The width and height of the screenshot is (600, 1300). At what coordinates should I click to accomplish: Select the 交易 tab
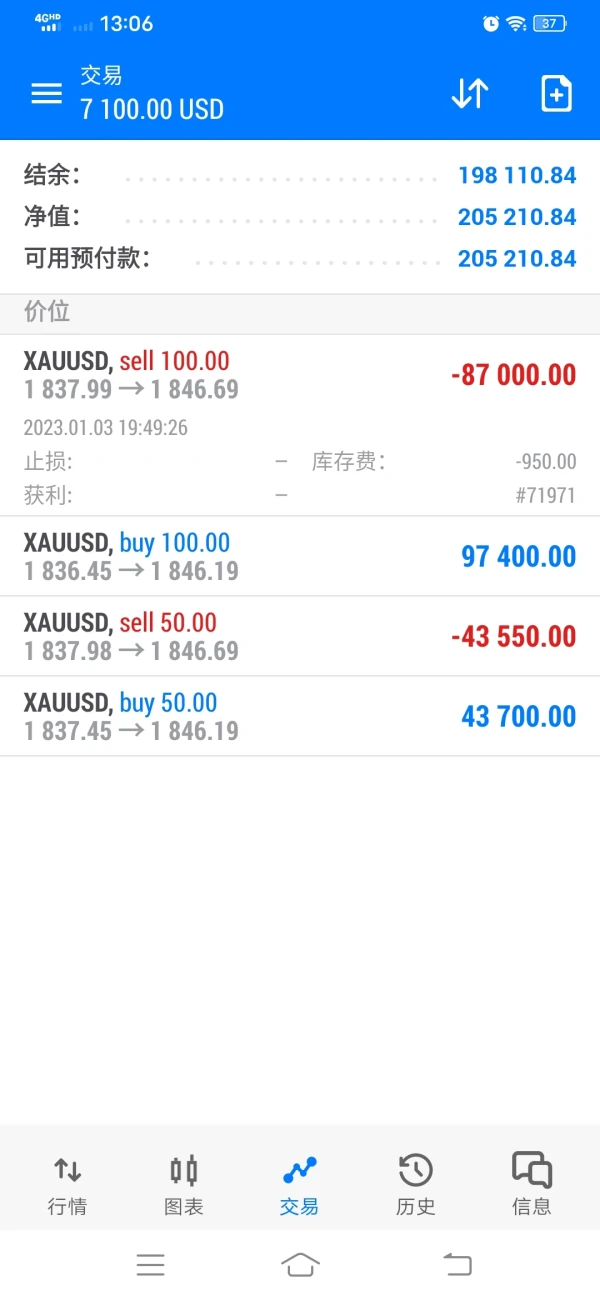pos(299,1184)
